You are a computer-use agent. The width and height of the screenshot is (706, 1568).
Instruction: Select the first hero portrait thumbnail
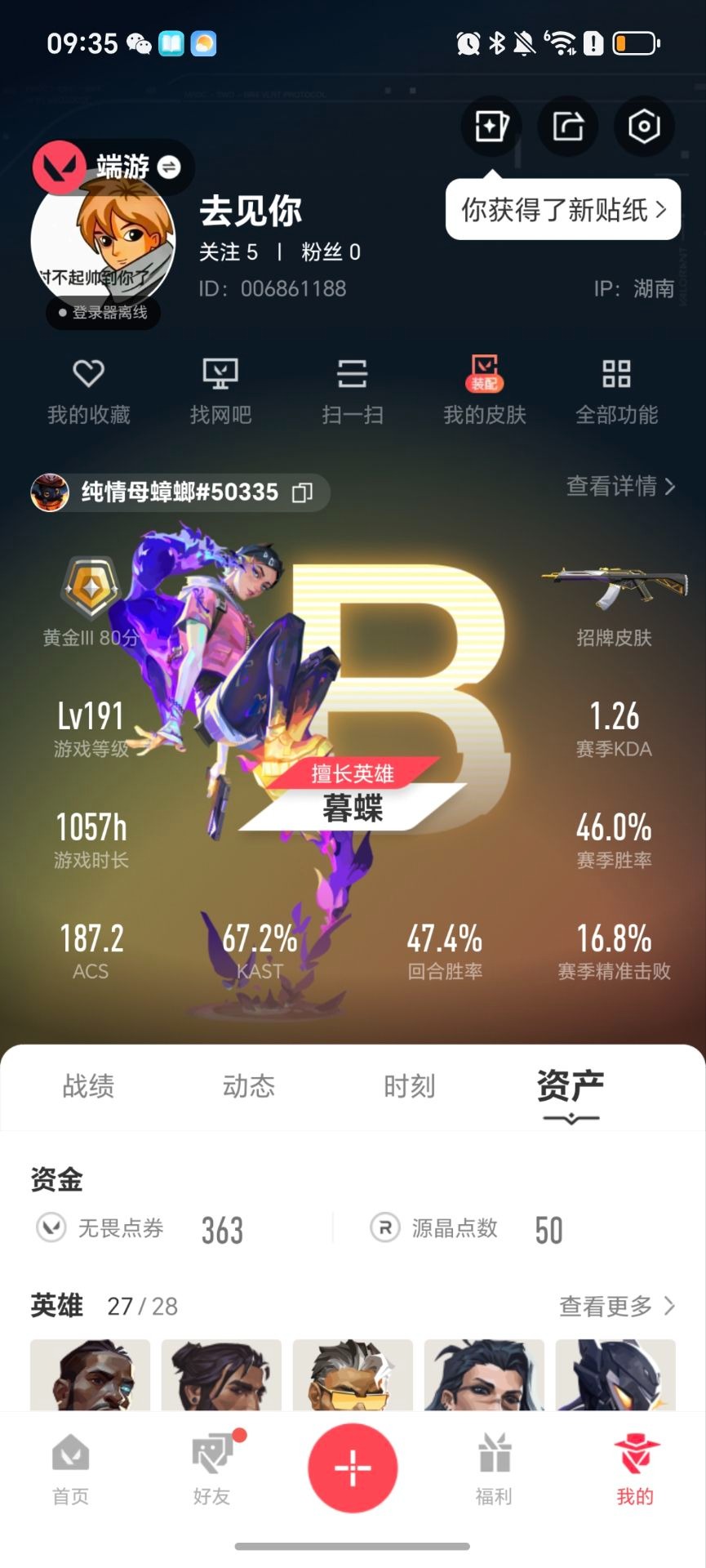pyautogui.click(x=90, y=1380)
